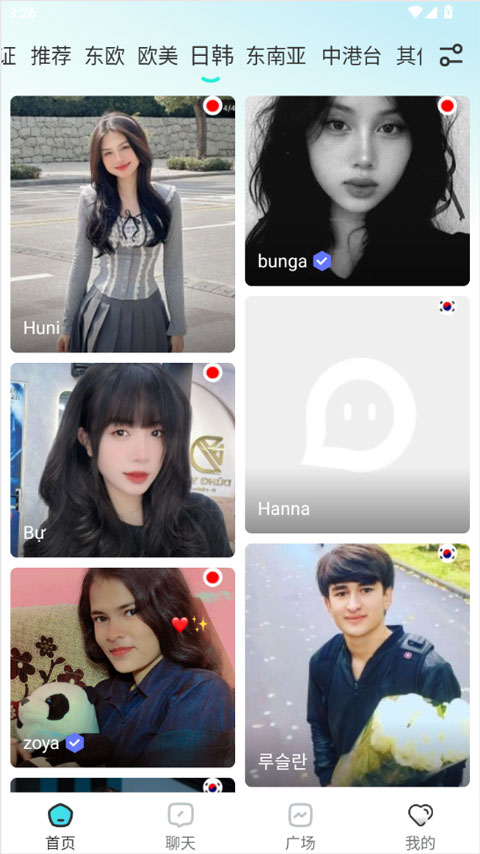
Task: Select the 欧美 category tab
Action: pyautogui.click(x=157, y=56)
